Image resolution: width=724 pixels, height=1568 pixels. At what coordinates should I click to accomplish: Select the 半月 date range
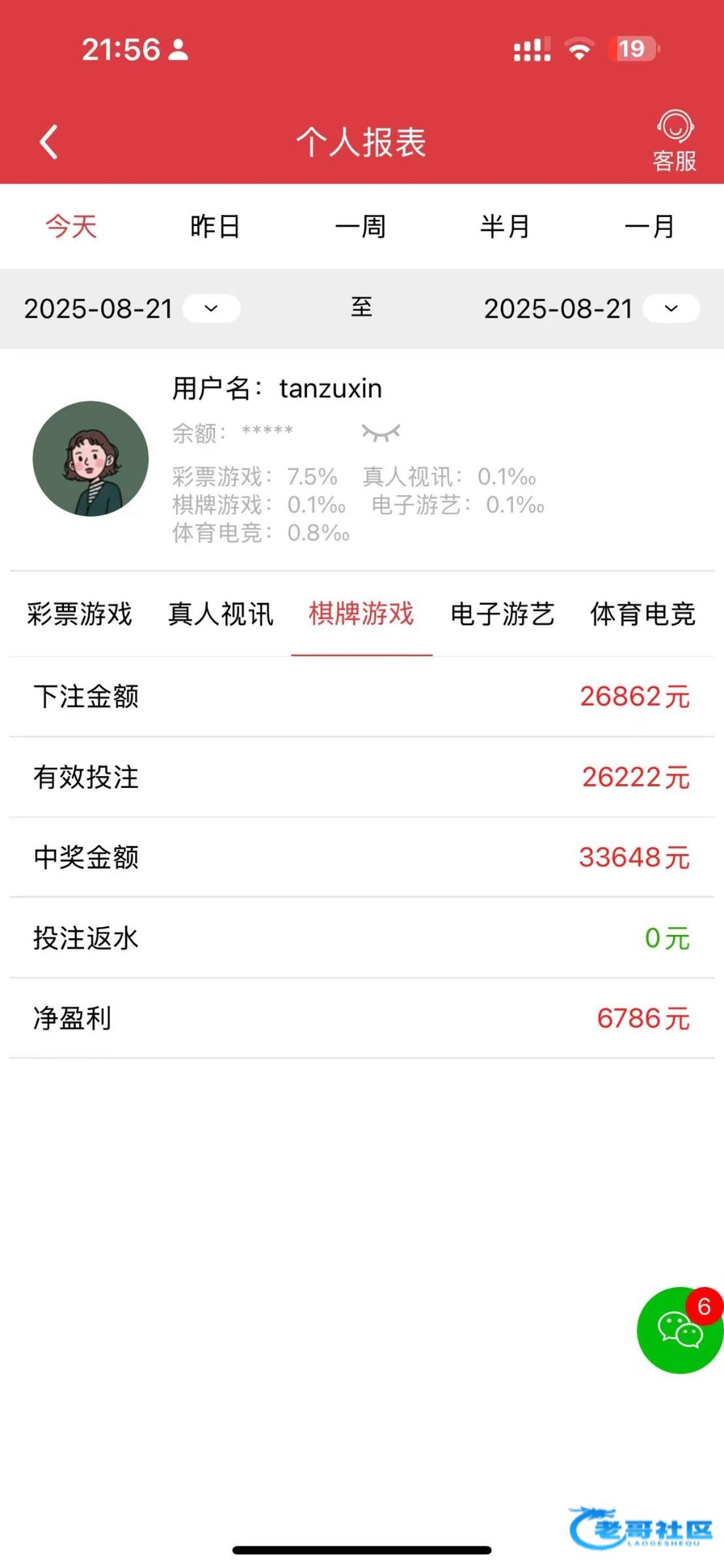click(505, 227)
